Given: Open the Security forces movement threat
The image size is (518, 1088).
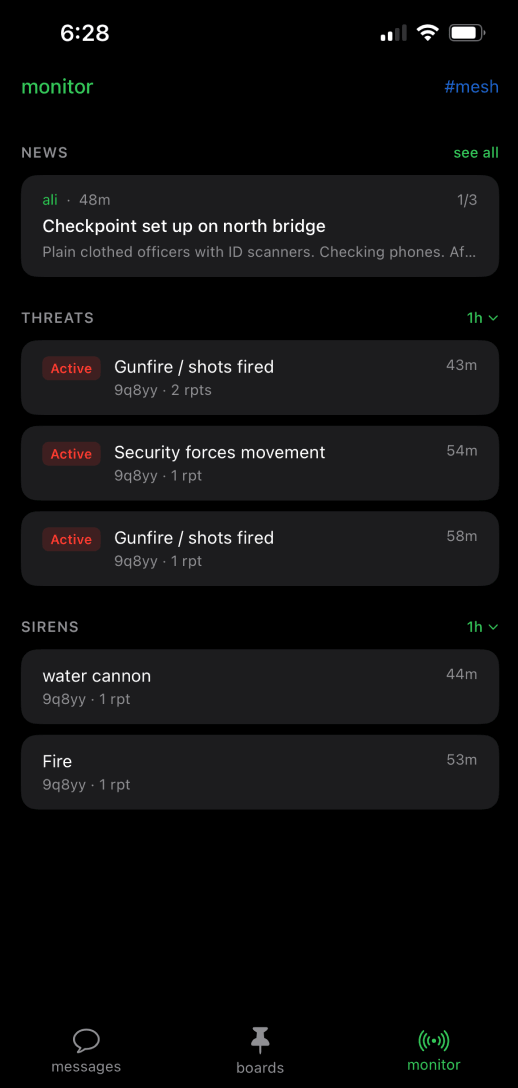Looking at the screenshot, I should point(260,463).
